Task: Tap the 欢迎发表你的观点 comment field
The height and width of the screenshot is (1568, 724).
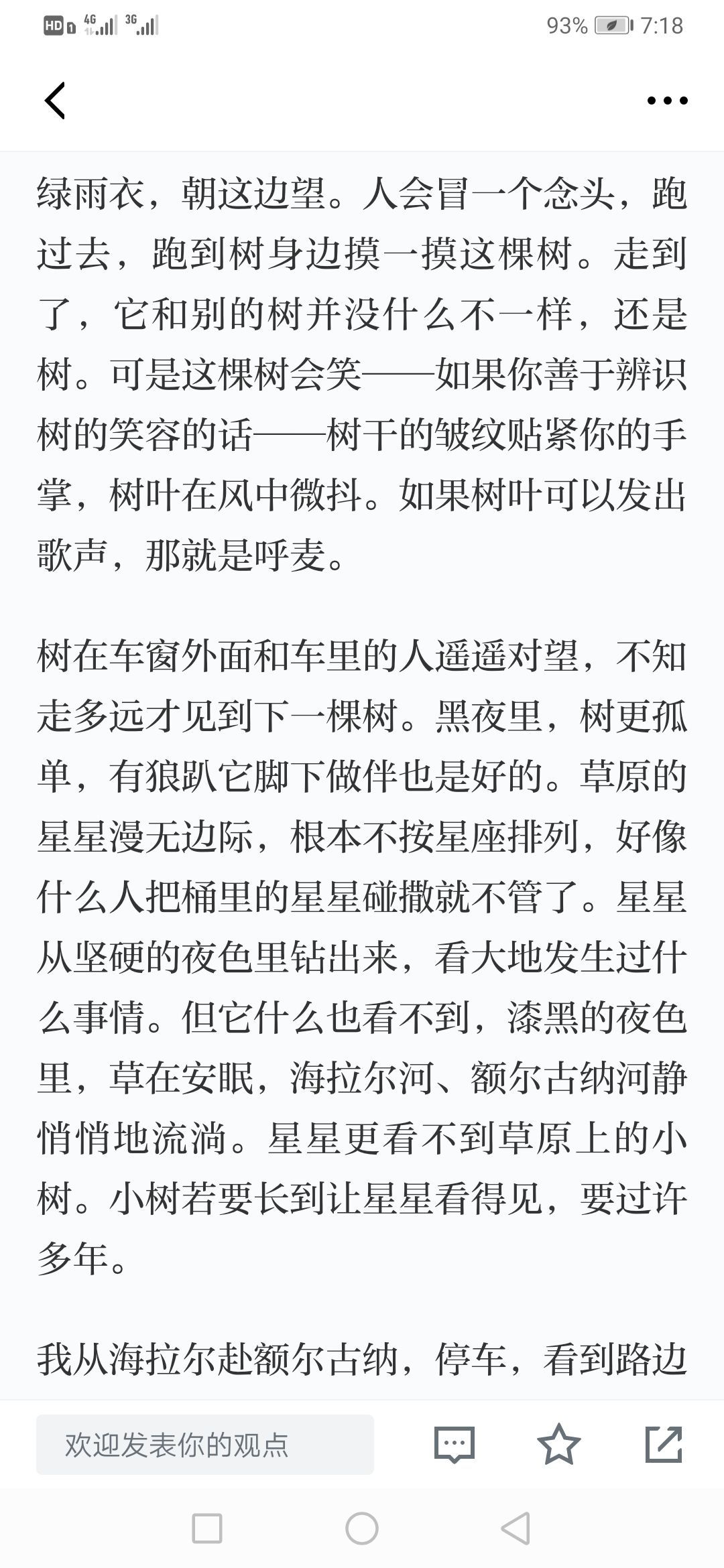Action: click(205, 1445)
